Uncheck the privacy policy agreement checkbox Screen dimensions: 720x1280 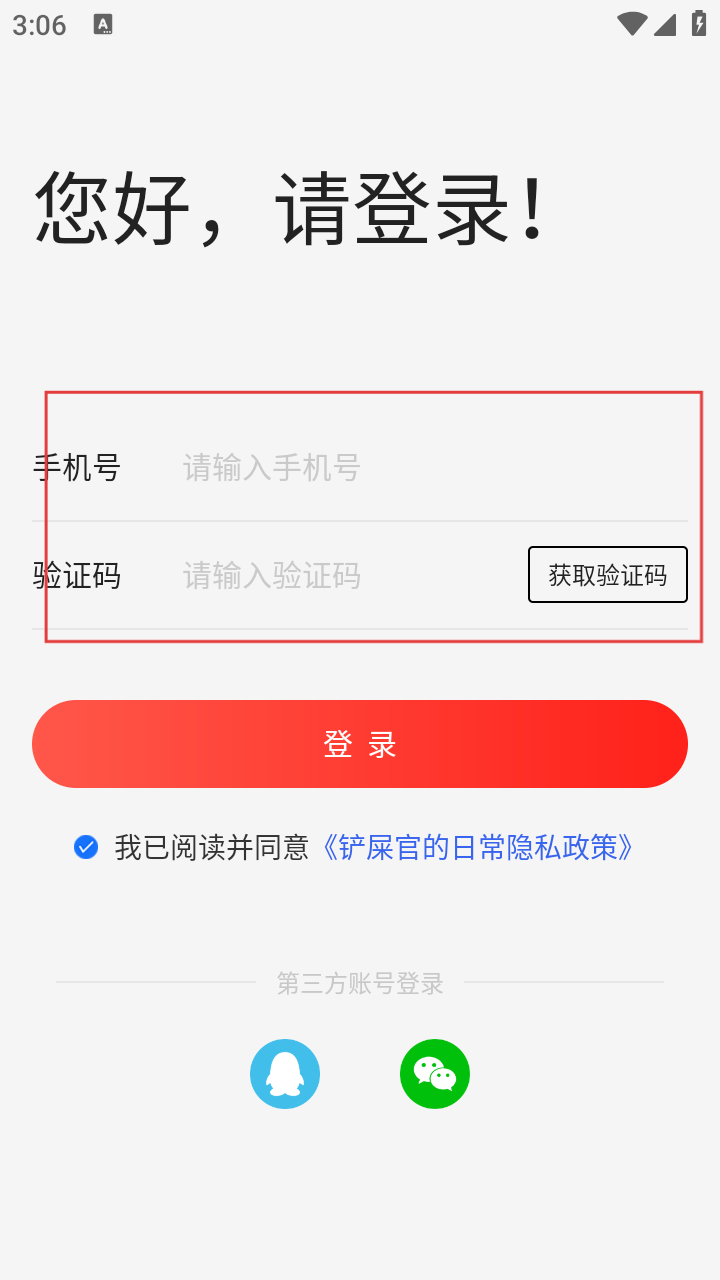86,848
